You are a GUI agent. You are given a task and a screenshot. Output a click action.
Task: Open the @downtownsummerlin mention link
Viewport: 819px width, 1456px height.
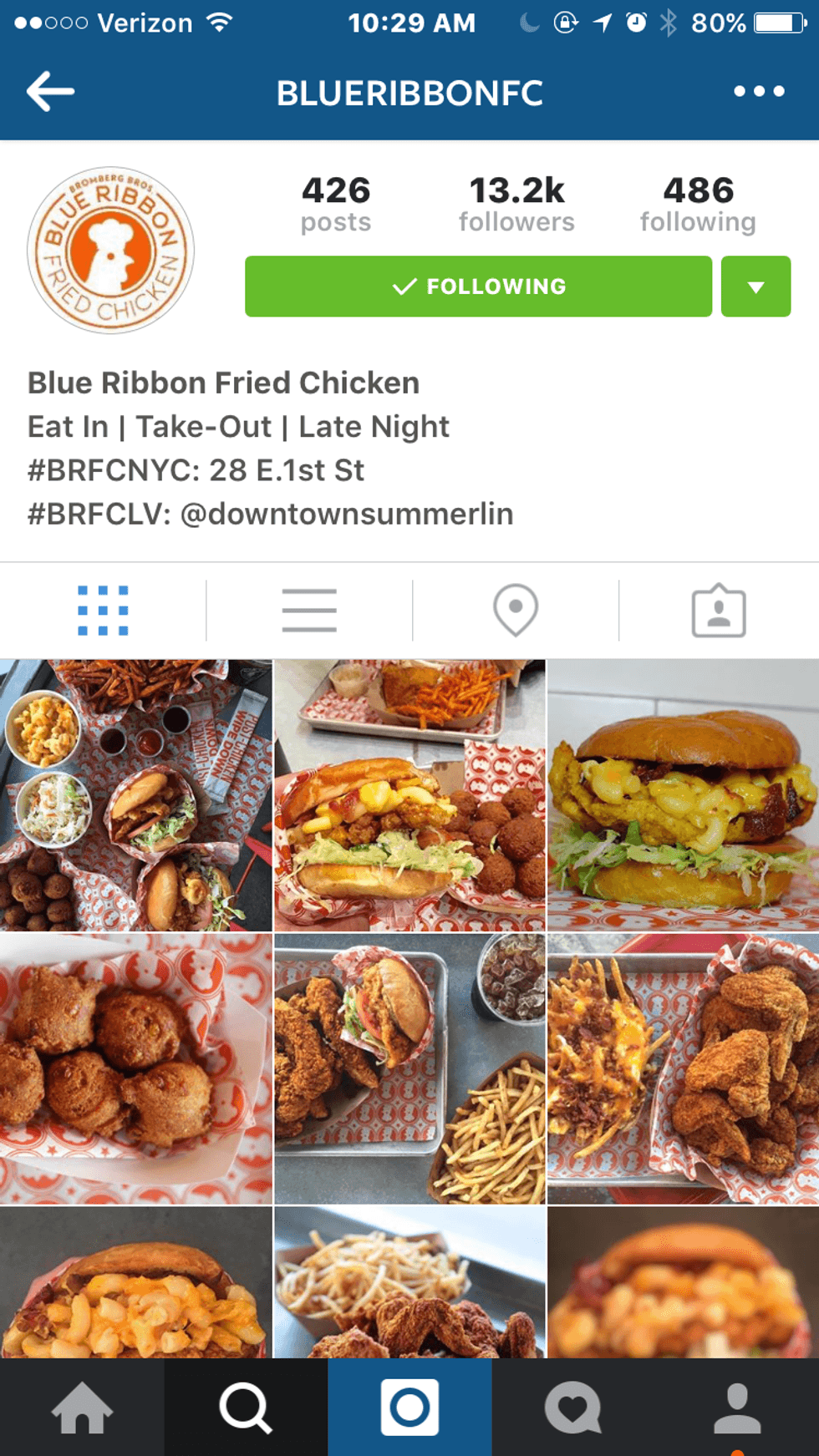pyautogui.click(x=346, y=514)
